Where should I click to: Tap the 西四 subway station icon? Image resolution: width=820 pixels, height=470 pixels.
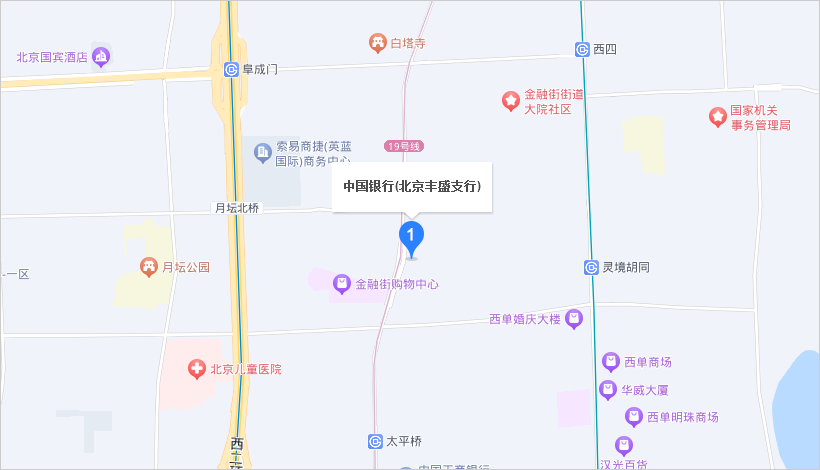click(582, 49)
